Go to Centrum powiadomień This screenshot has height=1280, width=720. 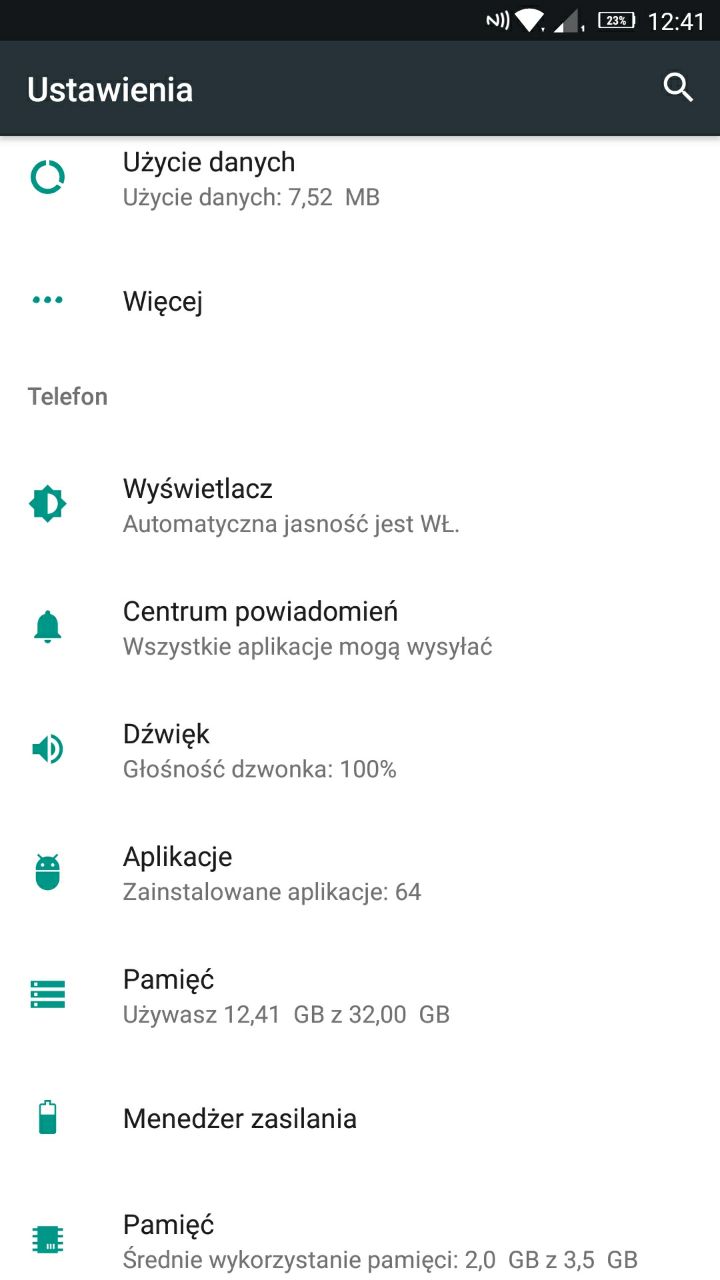point(307,628)
